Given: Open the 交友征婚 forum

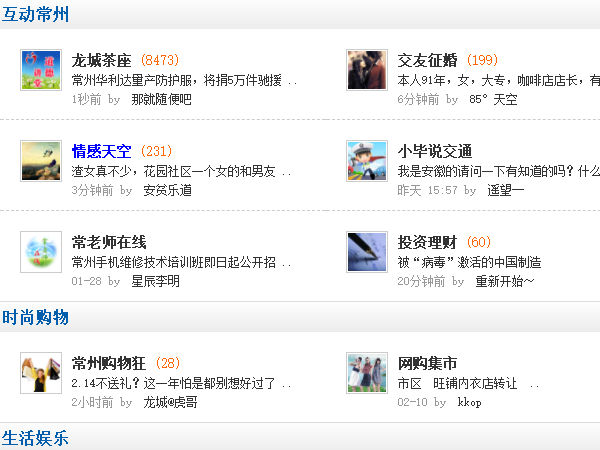Looking at the screenshot, I should tap(428, 60).
